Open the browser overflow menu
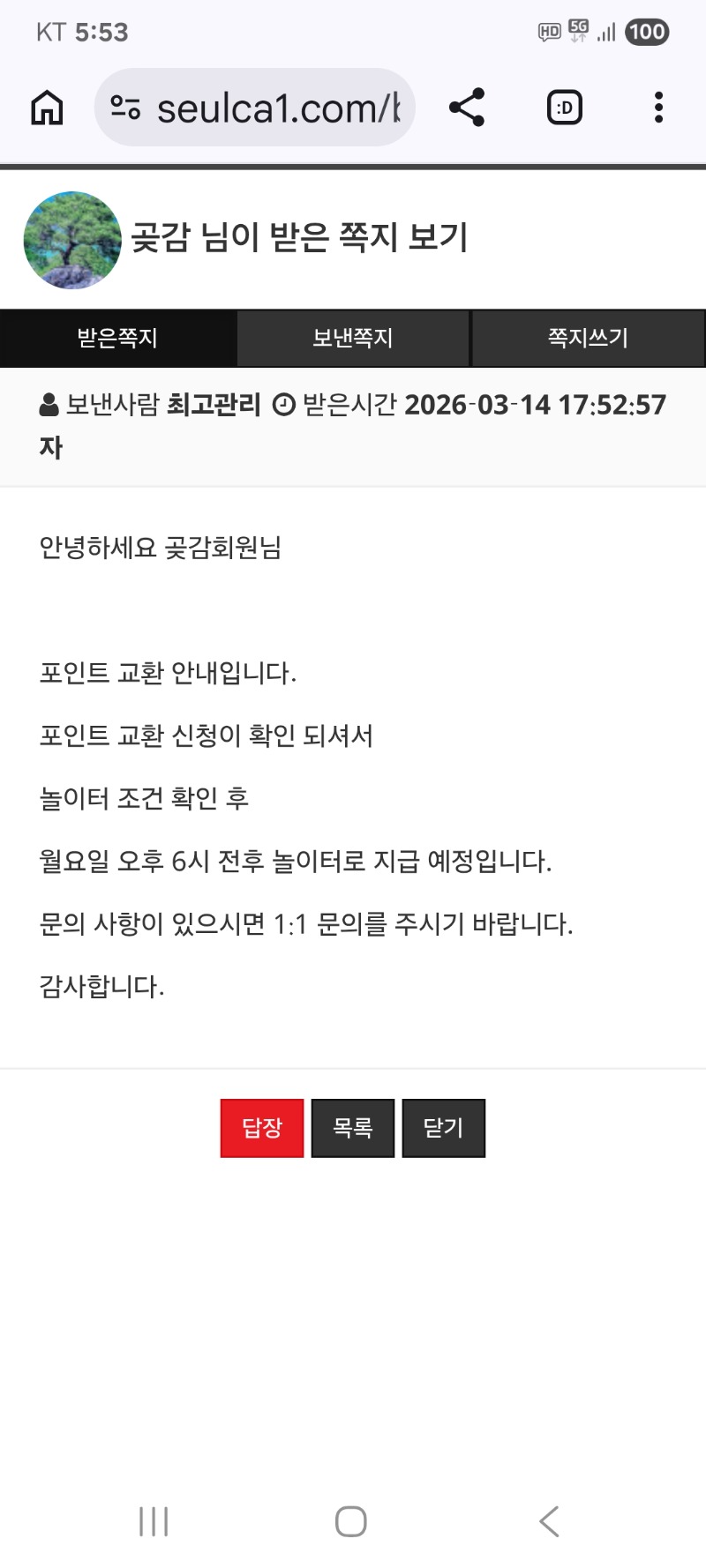This screenshot has width=706, height=1568. tap(658, 108)
